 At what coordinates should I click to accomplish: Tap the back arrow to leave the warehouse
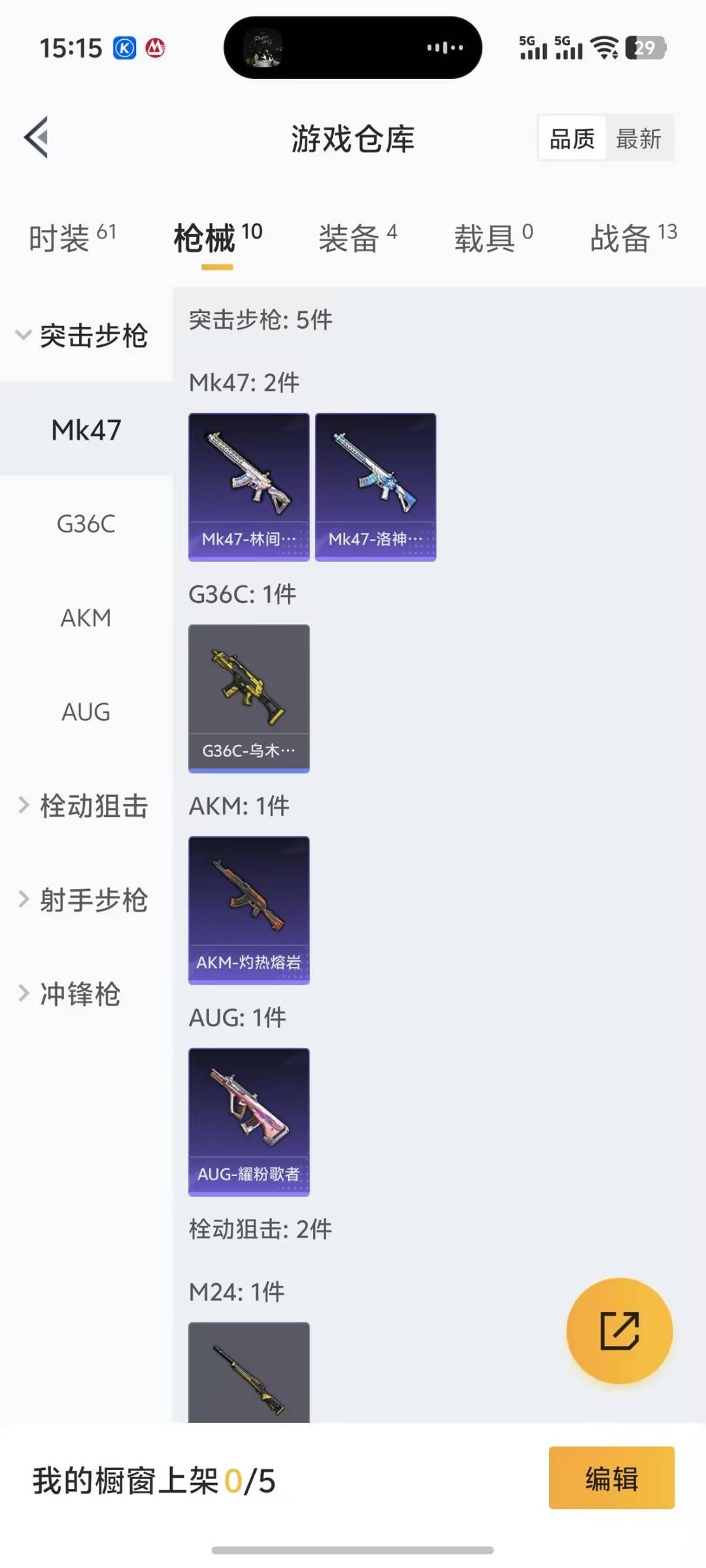(x=37, y=138)
